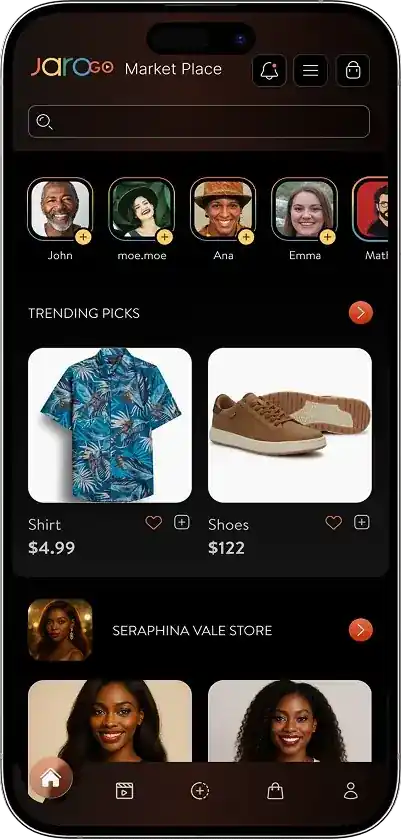View Emma's story
The height and width of the screenshot is (839, 401).
(x=305, y=210)
